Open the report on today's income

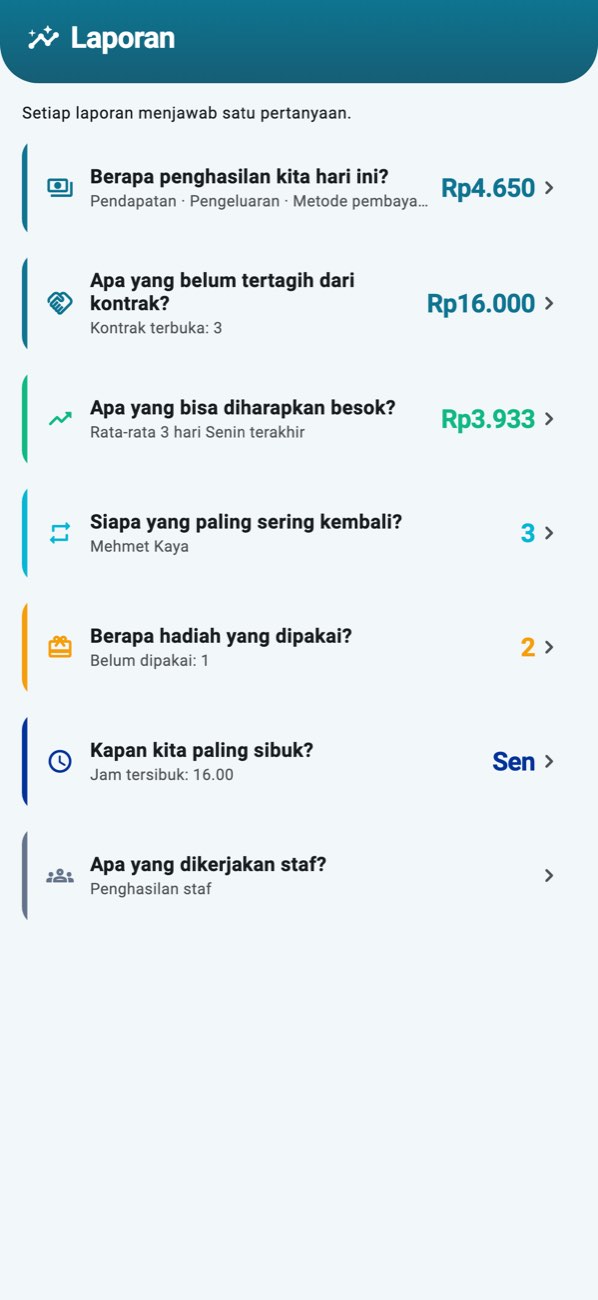click(299, 188)
